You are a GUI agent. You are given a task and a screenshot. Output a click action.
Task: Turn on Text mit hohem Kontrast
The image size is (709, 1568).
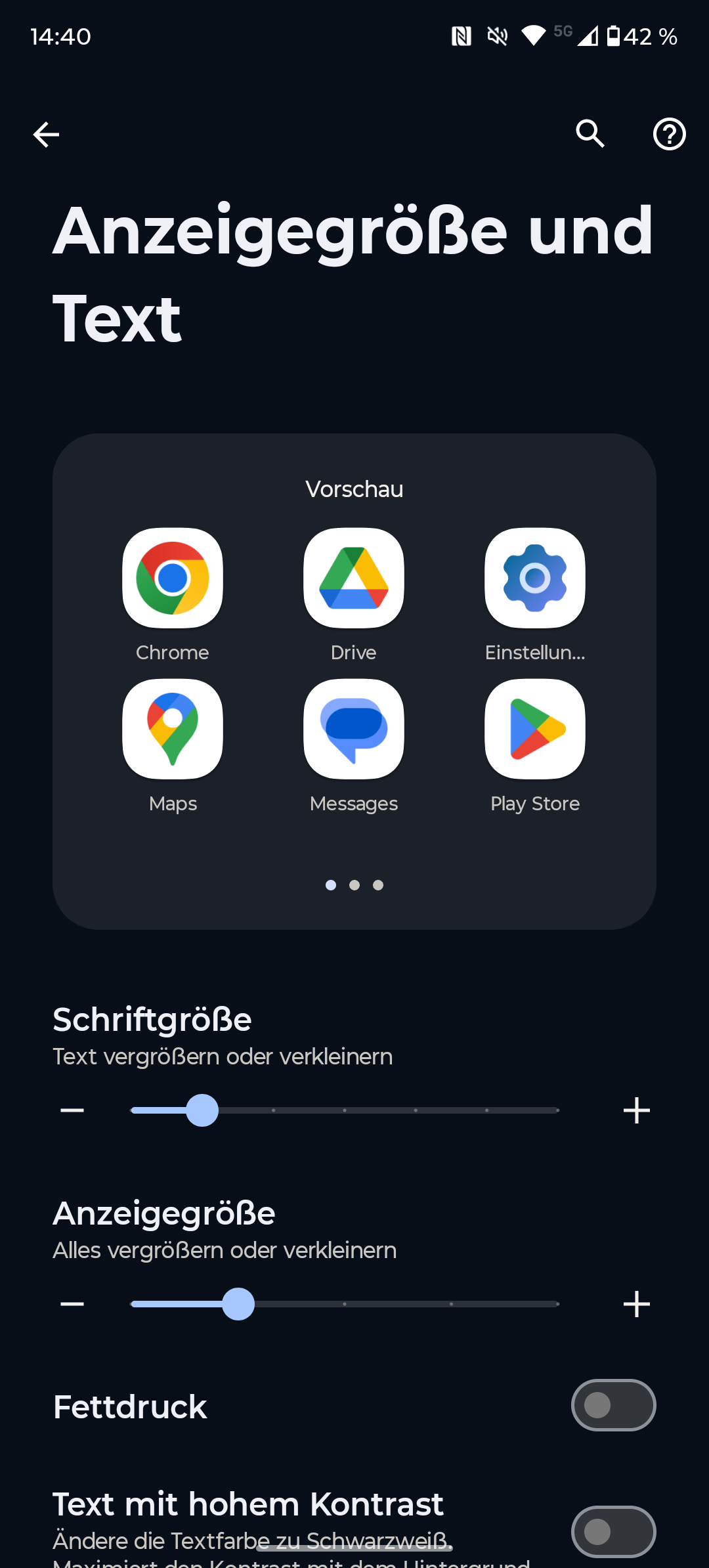(x=613, y=1531)
